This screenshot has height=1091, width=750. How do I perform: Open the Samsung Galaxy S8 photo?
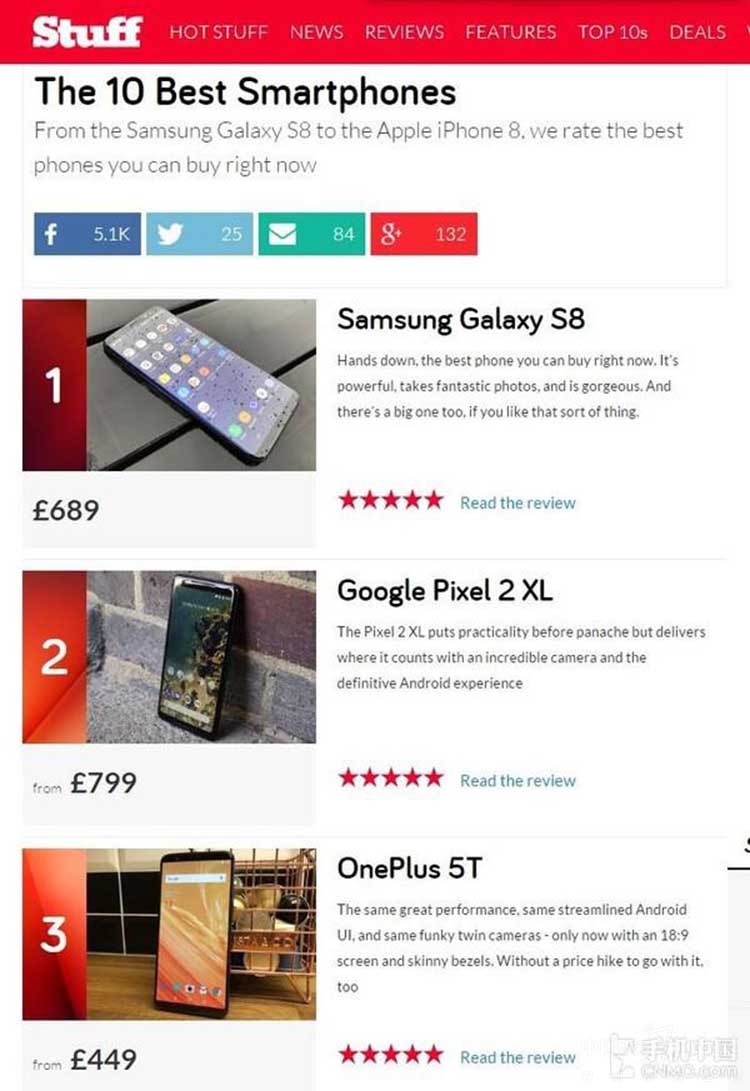click(200, 385)
